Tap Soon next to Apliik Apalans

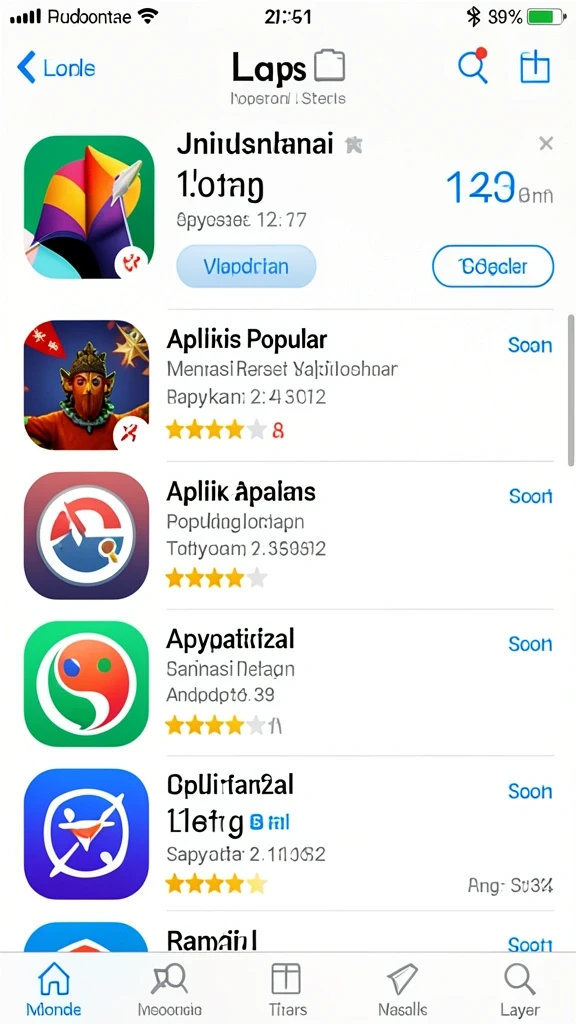(x=530, y=496)
